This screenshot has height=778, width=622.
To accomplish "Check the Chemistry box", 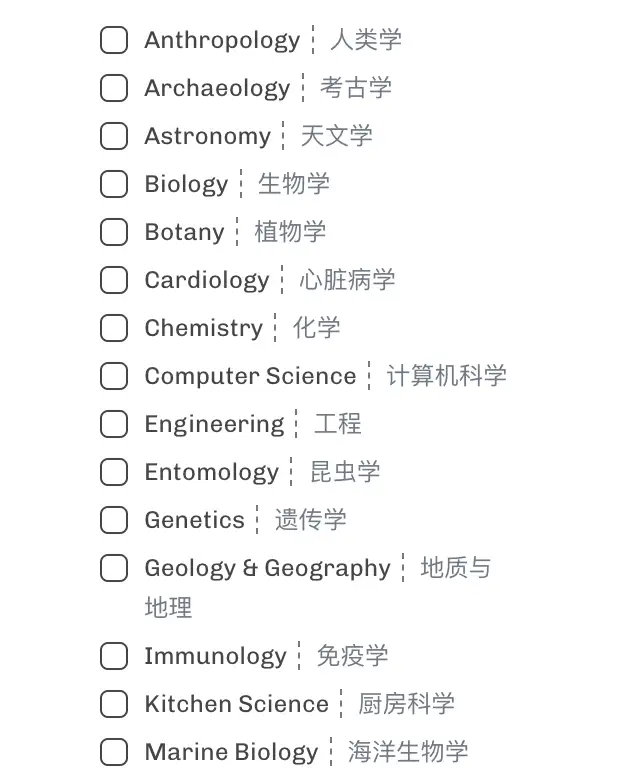I will [x=114, y=328].
